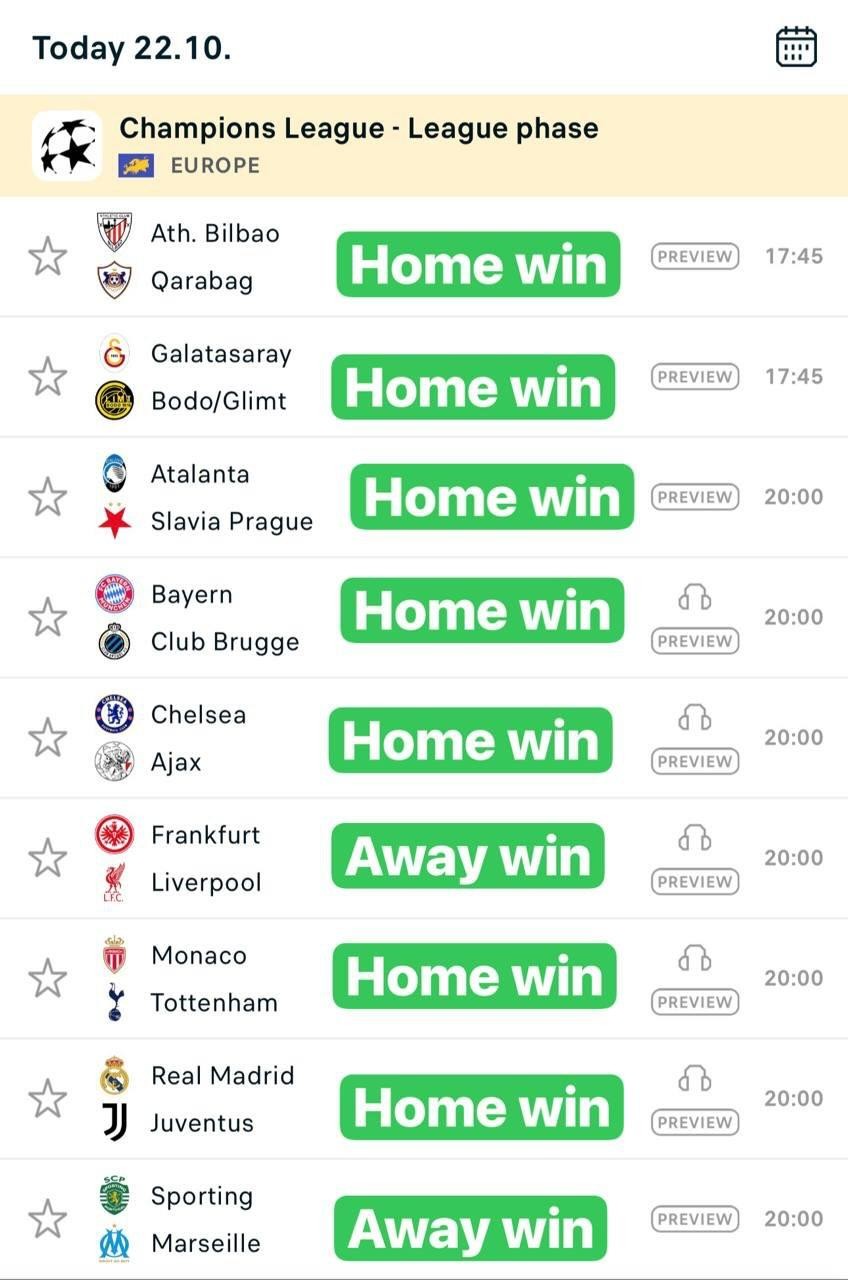
Task: Open preview for Ath. Bilbao vs Qarabag
Action: coord(695,256)
